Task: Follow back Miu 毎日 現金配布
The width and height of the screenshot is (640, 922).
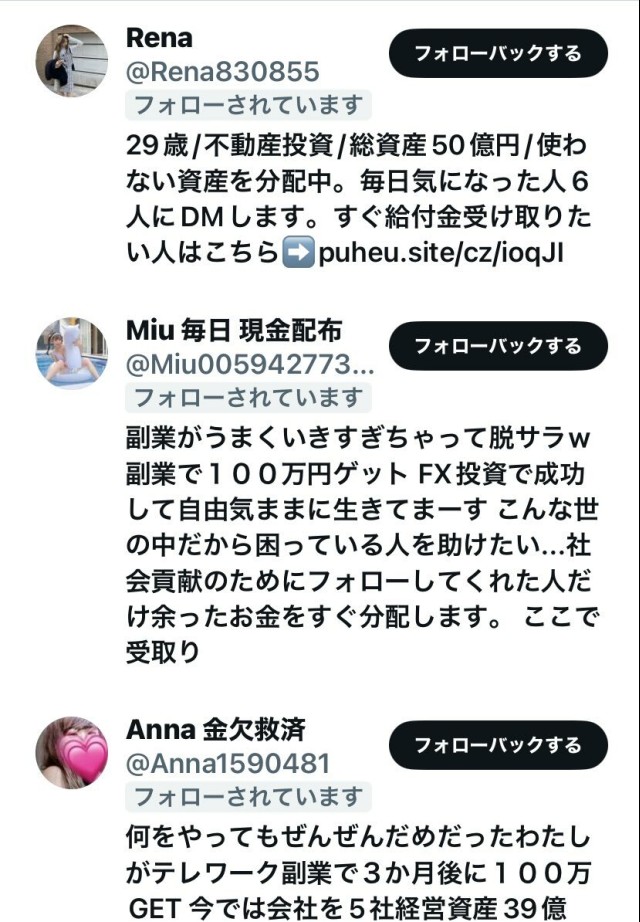Action: (497, 346)
